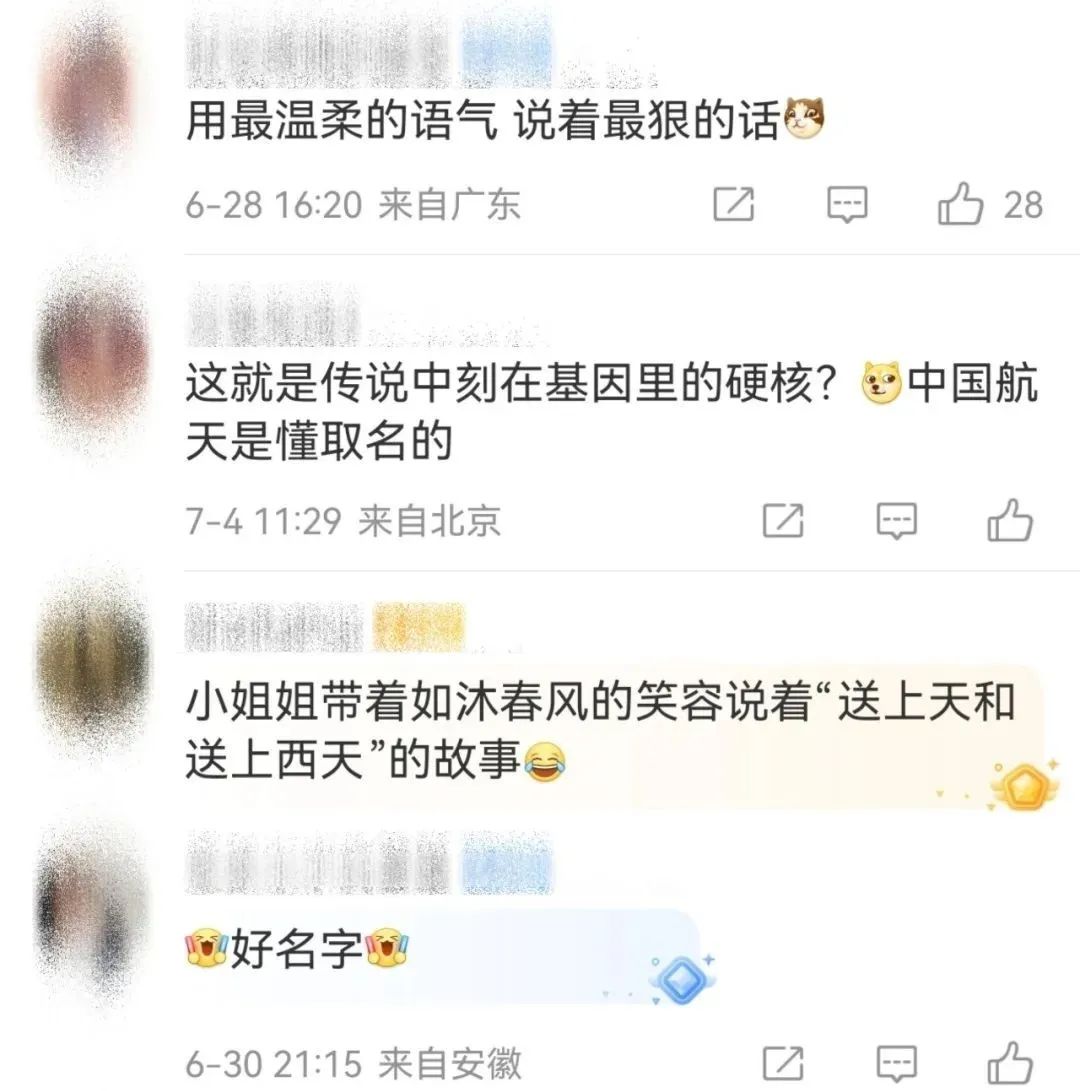The height and width of the screenshot is (1091, 1080).
Task: Open avatar of the 广东 commenter
Action: click(92, 95)
